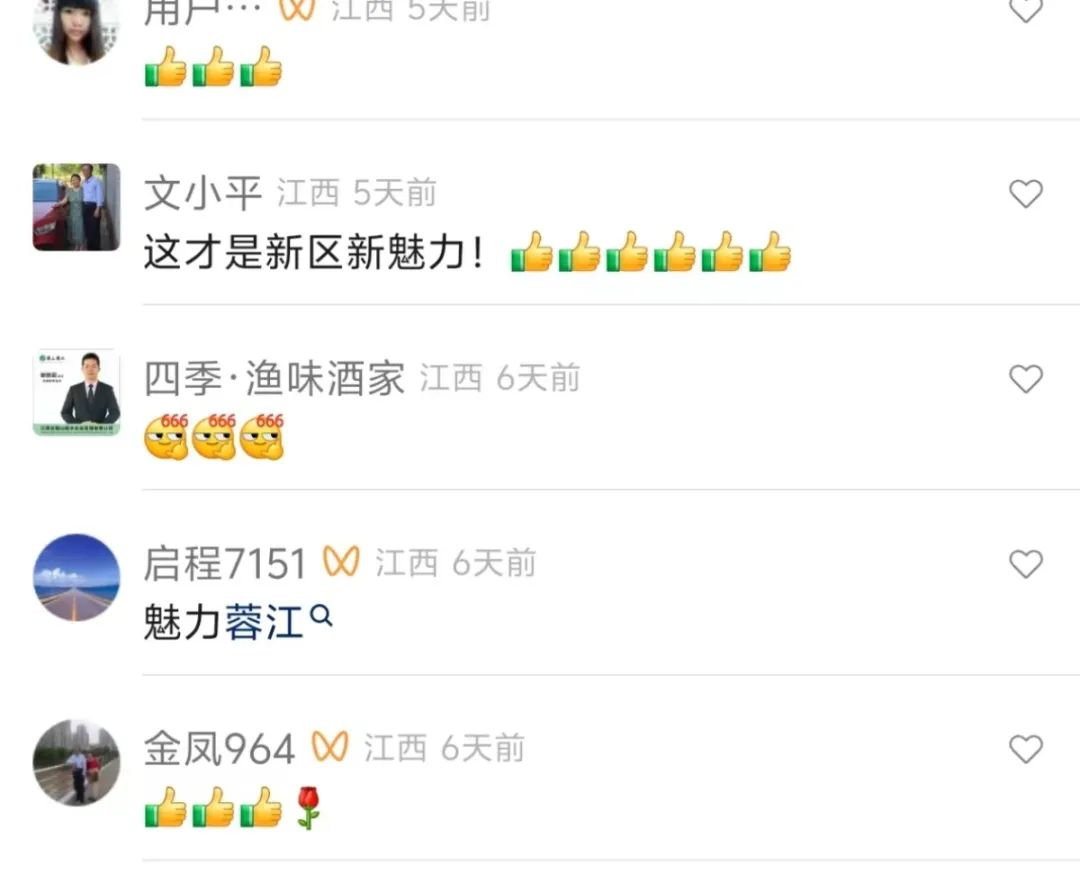Like 金凤964's comment
Image resolution: width=1080 pixels, height=883 pixels.
coord(1025,749)
